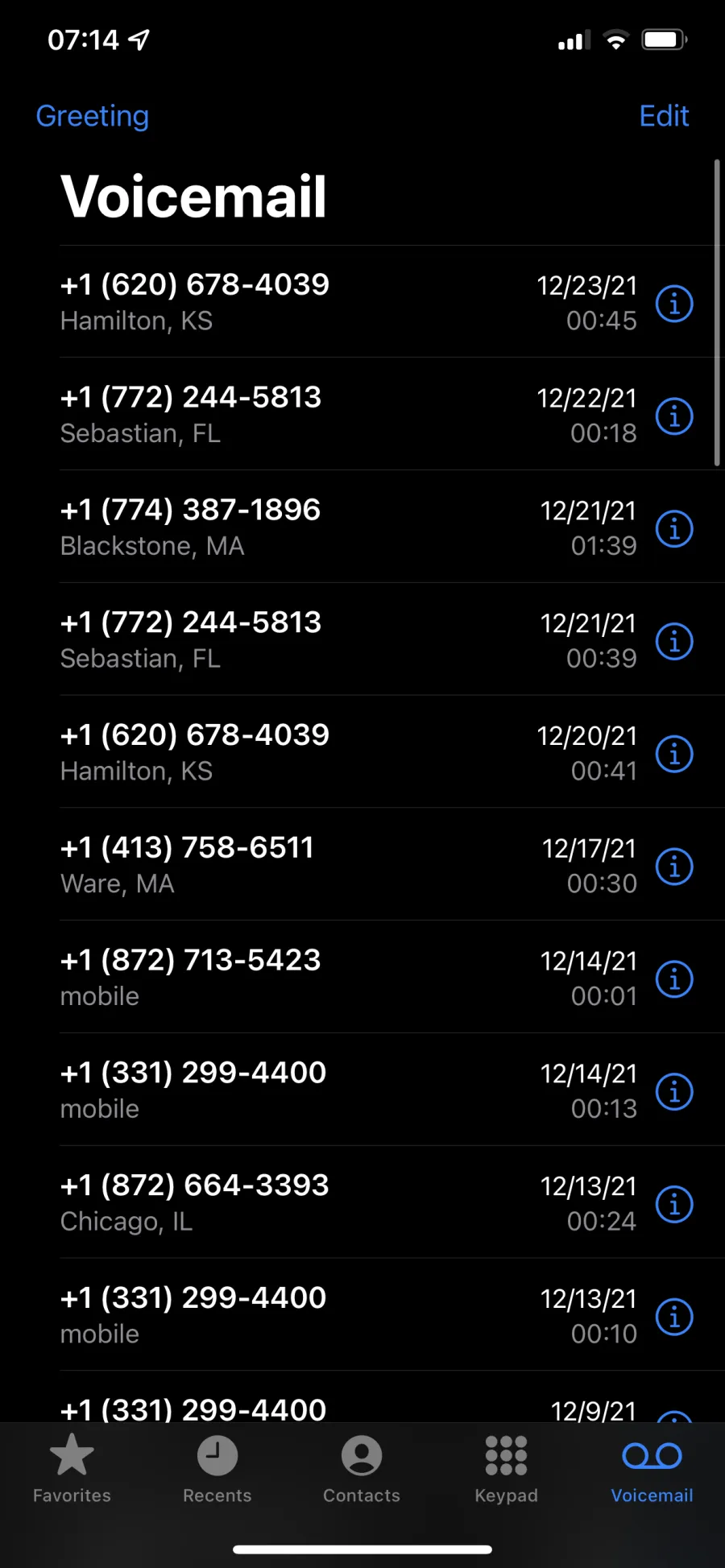
Task: Open the voicemail from +1 (872) 713-5423
Action: coord(350,978)
